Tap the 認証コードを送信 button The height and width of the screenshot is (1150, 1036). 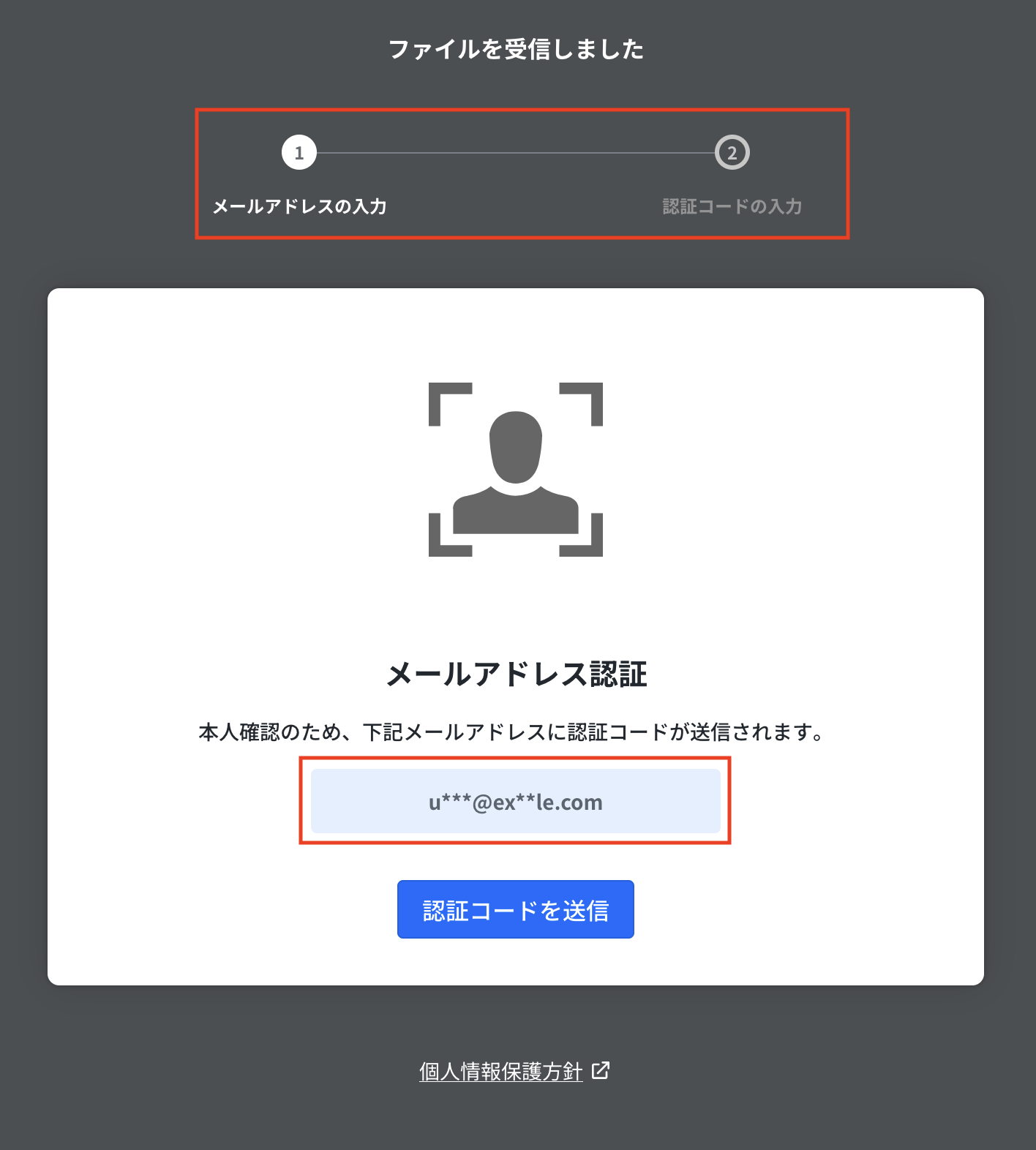[x=515, y=909]
